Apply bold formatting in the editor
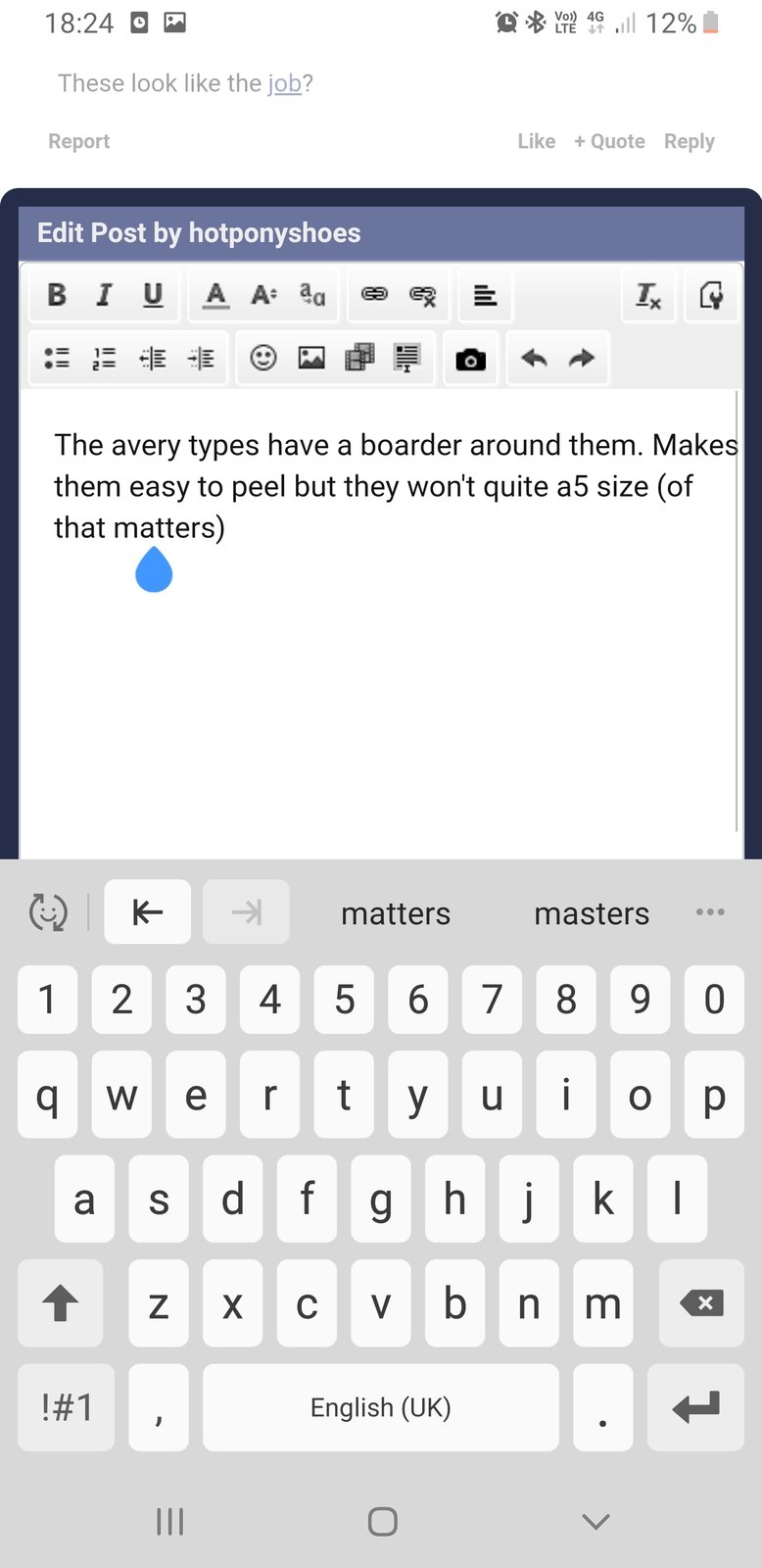762x1568 pixels. (57, 294)
